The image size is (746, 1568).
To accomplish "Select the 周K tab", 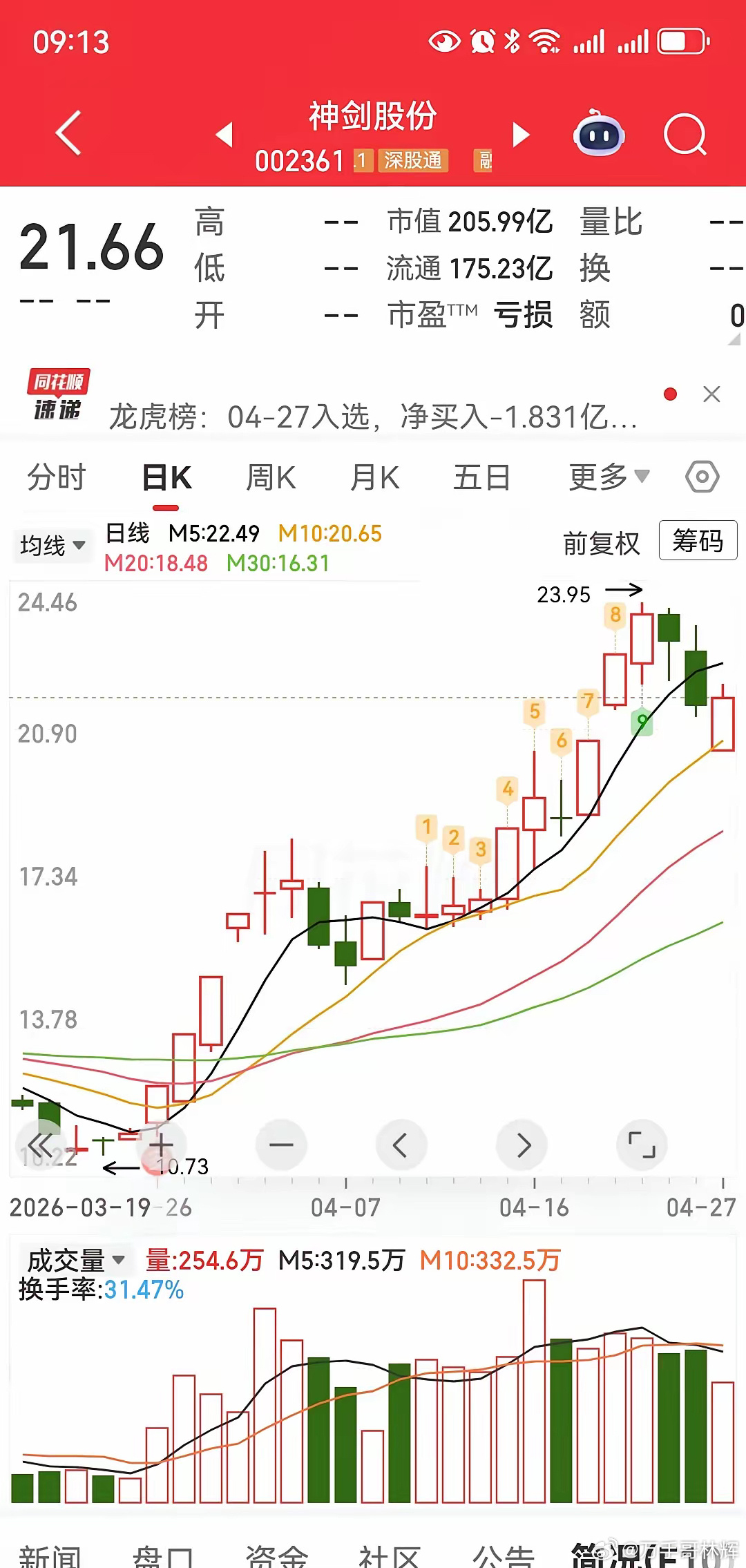I will point(271,477).
